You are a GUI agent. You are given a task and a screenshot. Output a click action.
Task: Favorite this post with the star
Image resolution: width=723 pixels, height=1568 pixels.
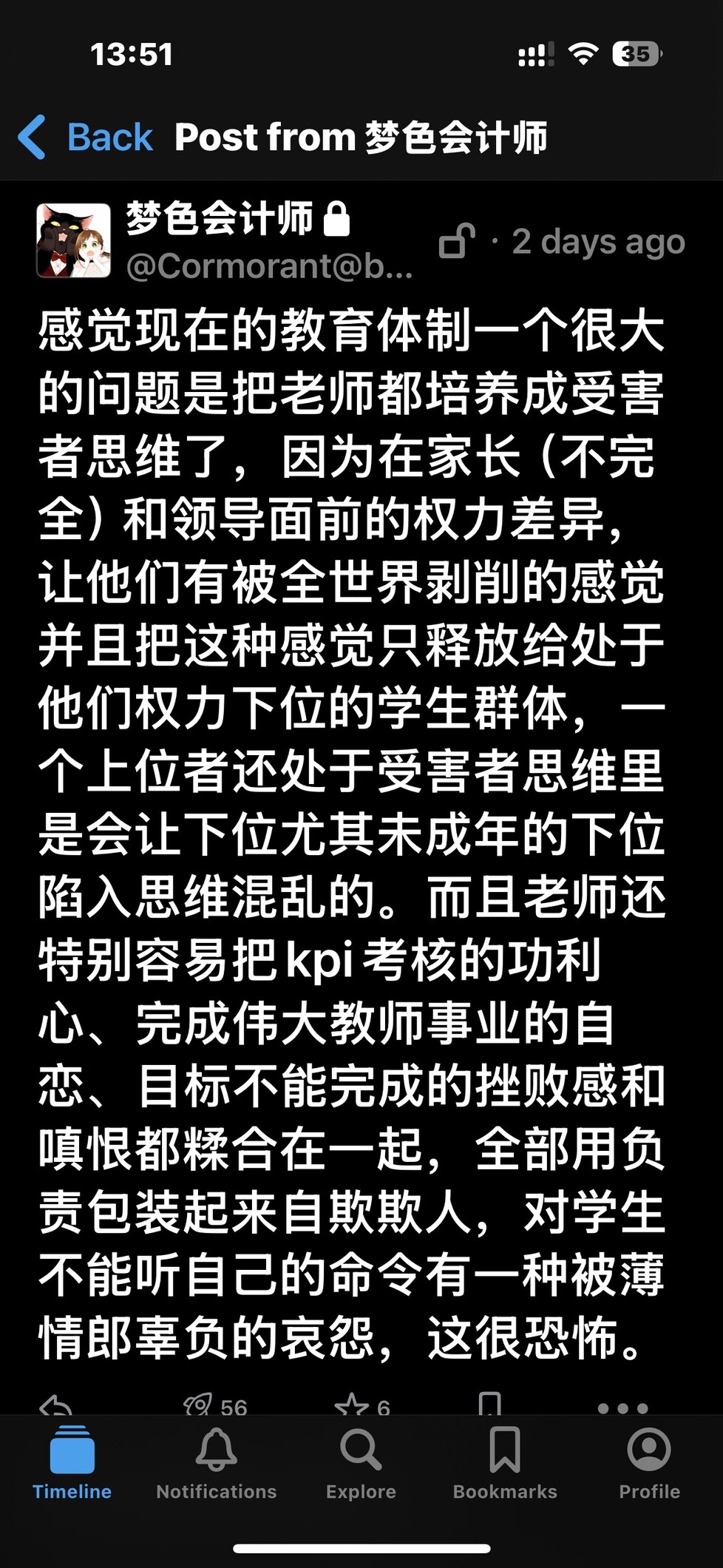[352, 1405]
